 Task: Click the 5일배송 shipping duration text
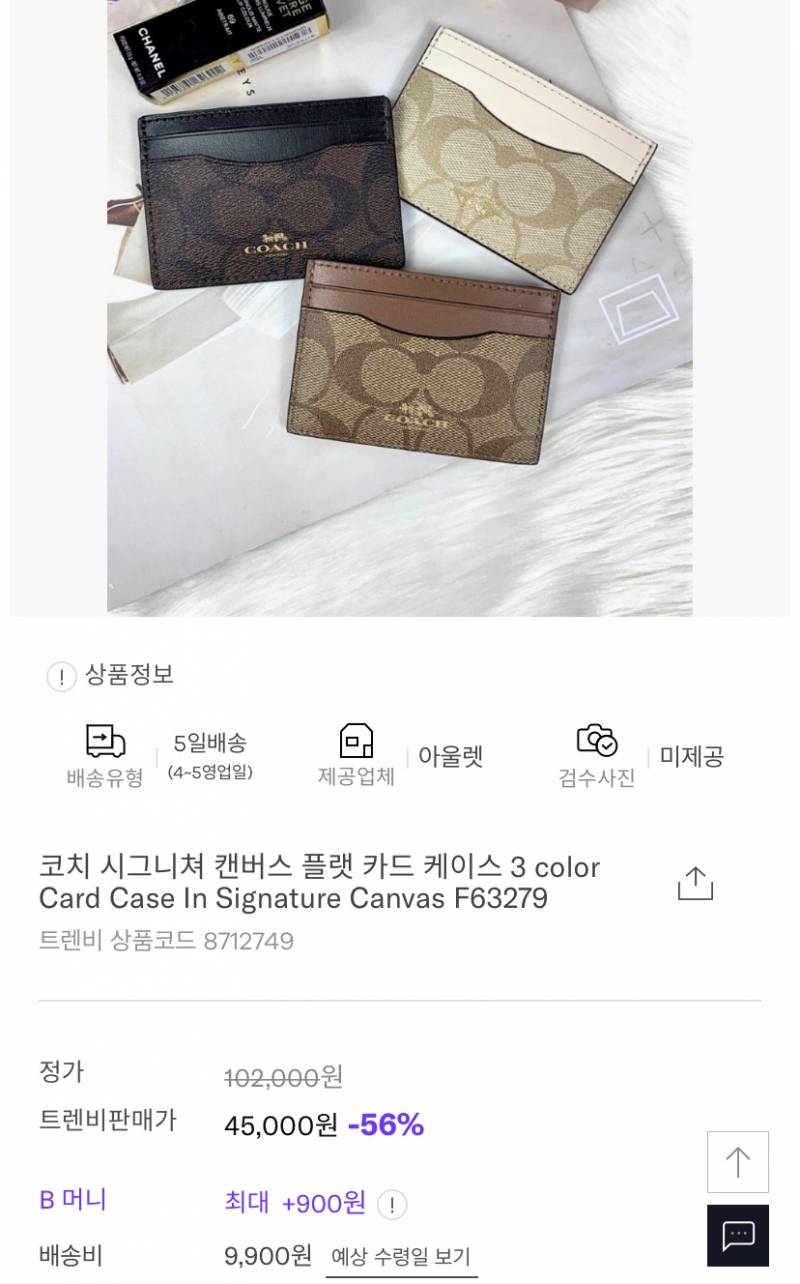tap(211, 740)
